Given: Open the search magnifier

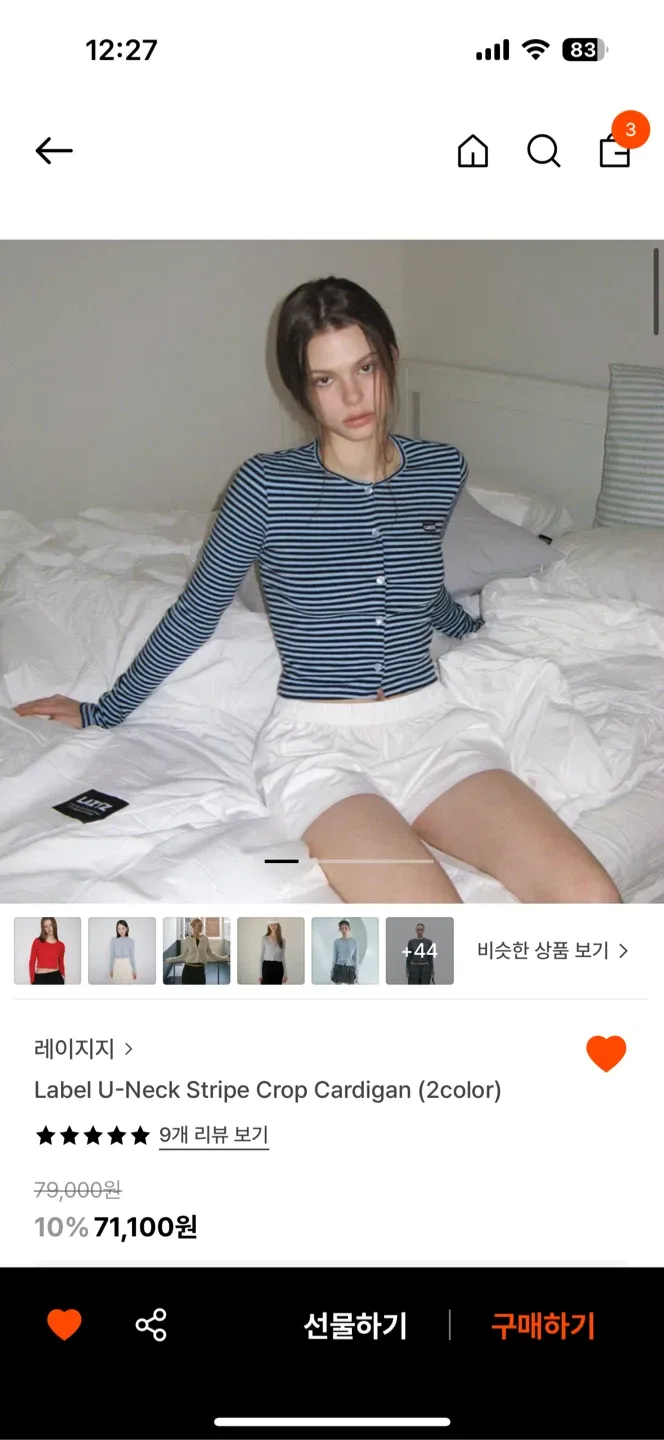Looking at the screenshot, I should tap(543, 151).
